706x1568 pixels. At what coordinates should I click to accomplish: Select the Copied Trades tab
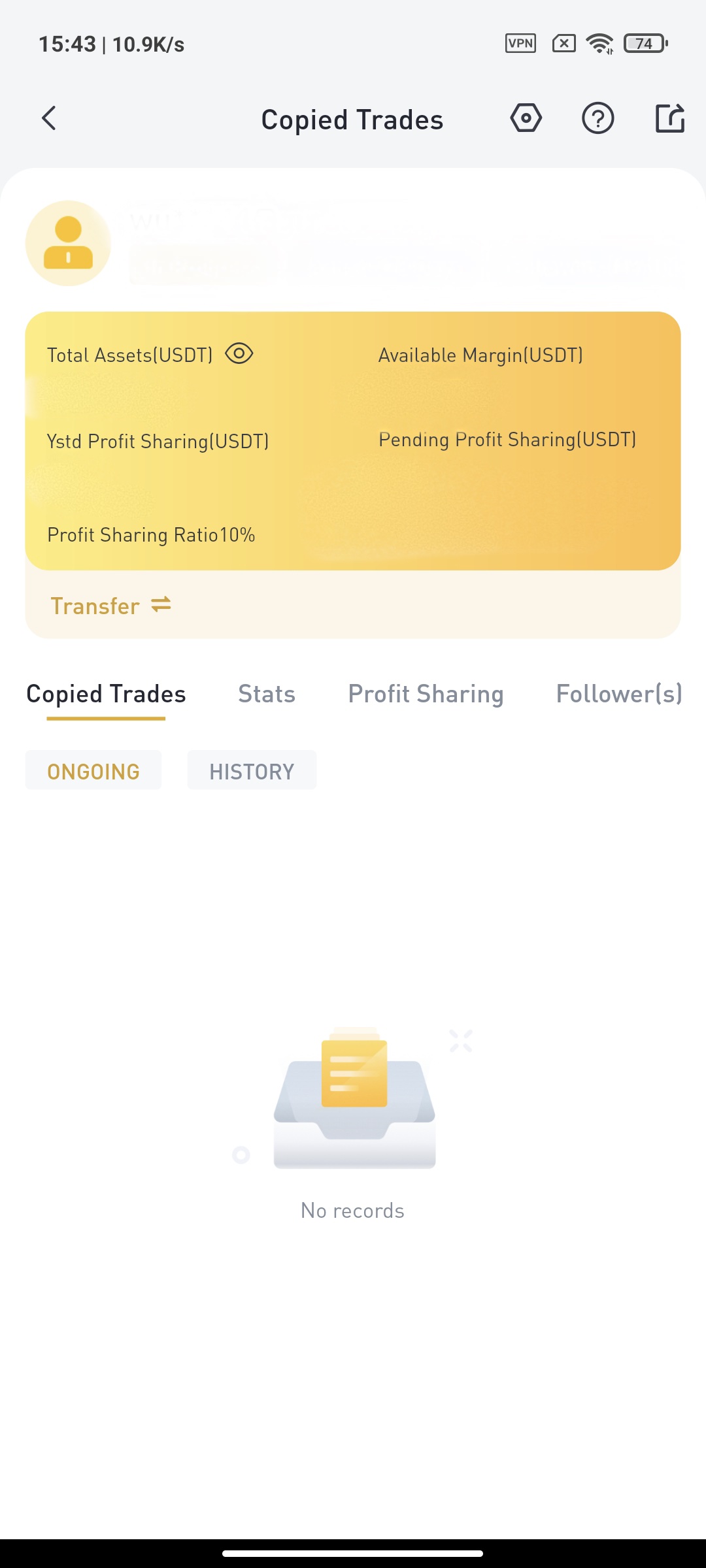coord(106,694)
